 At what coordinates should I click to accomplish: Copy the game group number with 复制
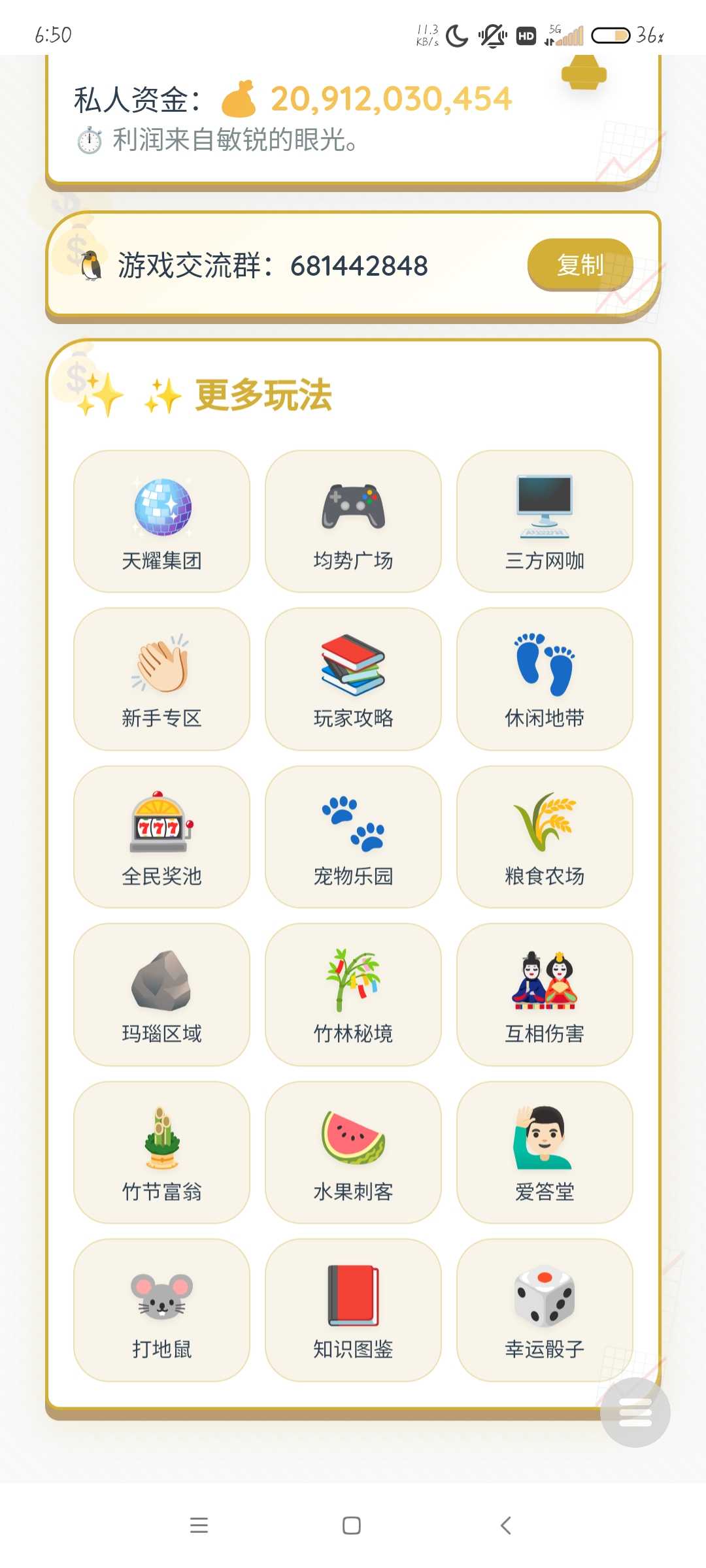[580, 265]
